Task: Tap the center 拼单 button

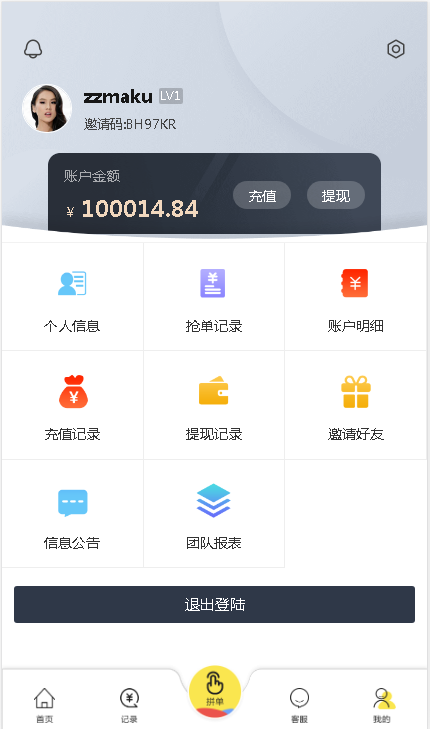Action: (215, 692)
